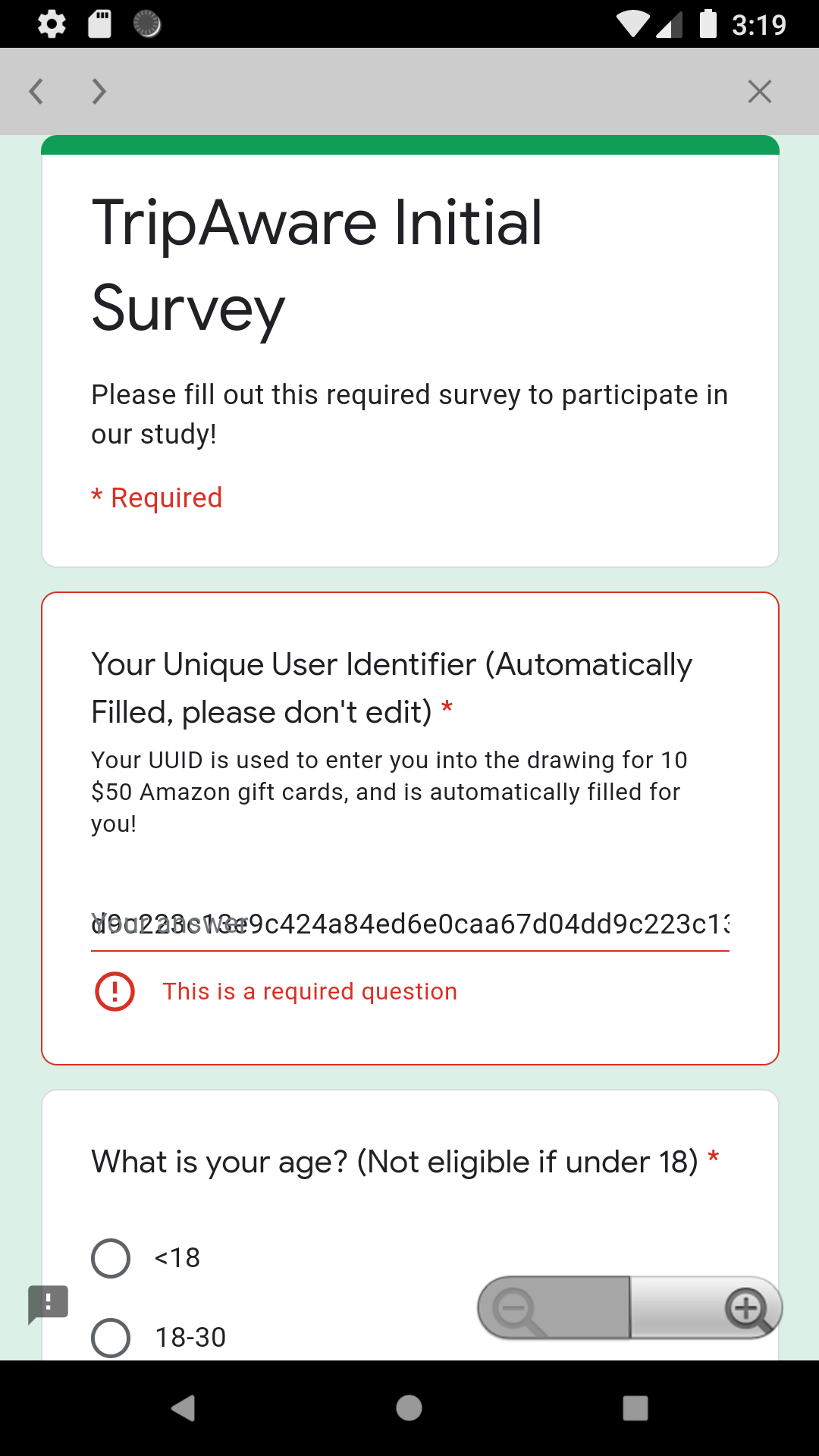Tap the red required-question warning icon
Viewport: 819px width, 1456px height.
(114, 990)
